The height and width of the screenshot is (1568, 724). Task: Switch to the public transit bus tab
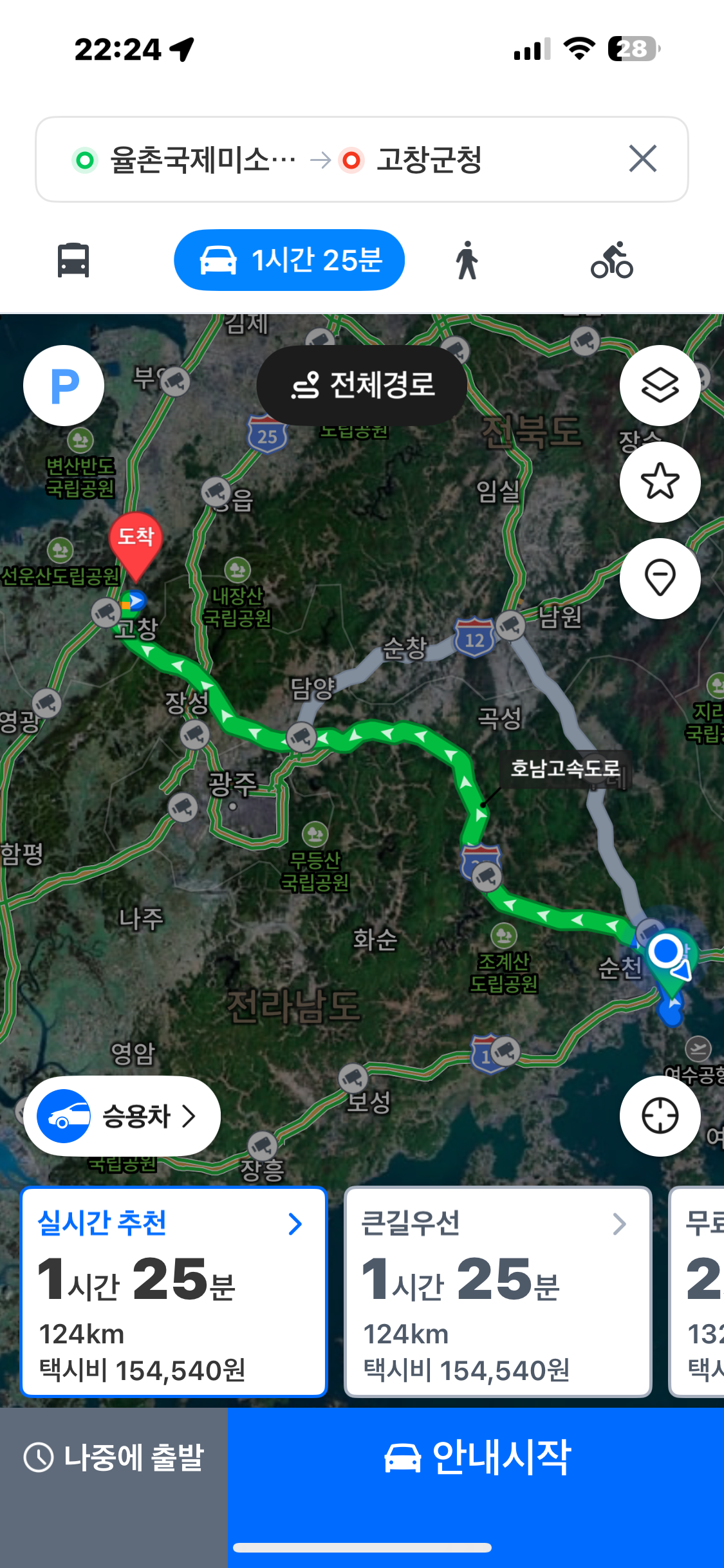[73, 261]
